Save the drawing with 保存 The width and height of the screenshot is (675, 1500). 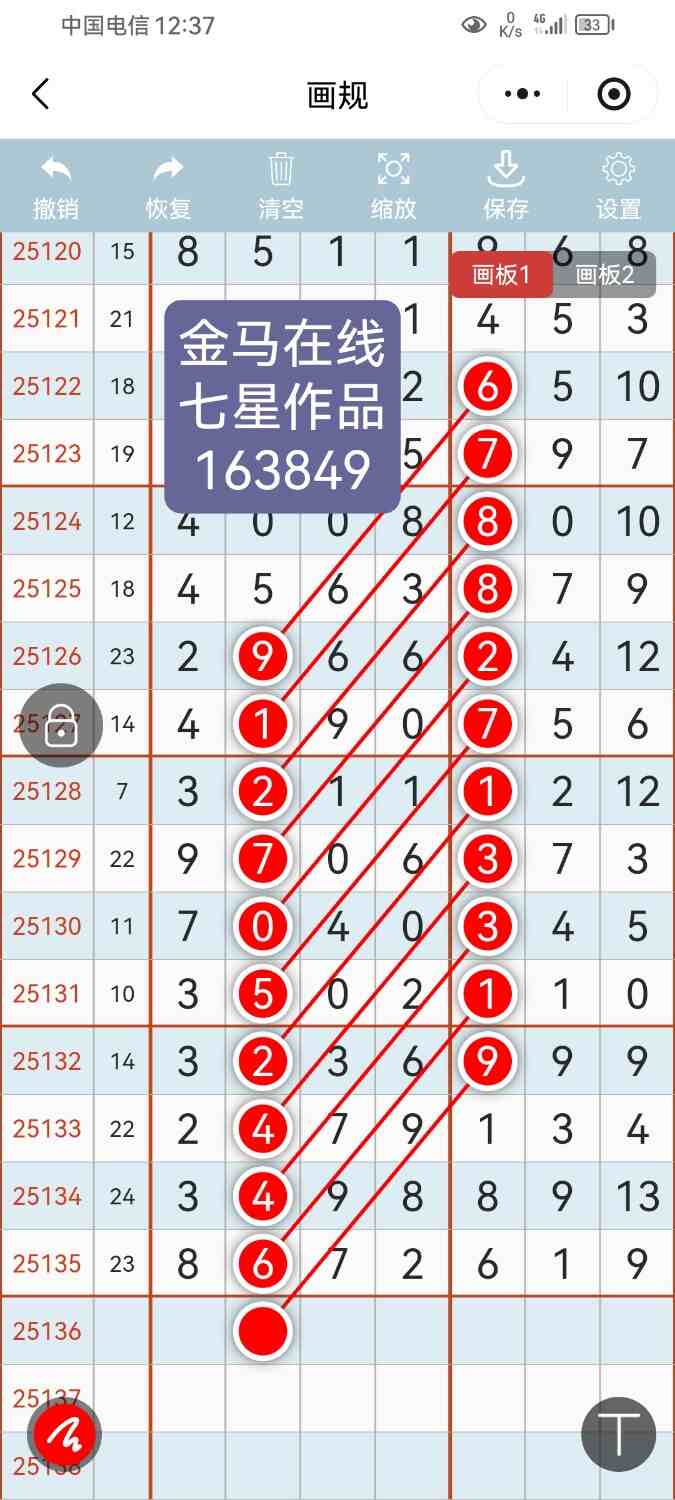pyautogui.click(x=506, y=187)
